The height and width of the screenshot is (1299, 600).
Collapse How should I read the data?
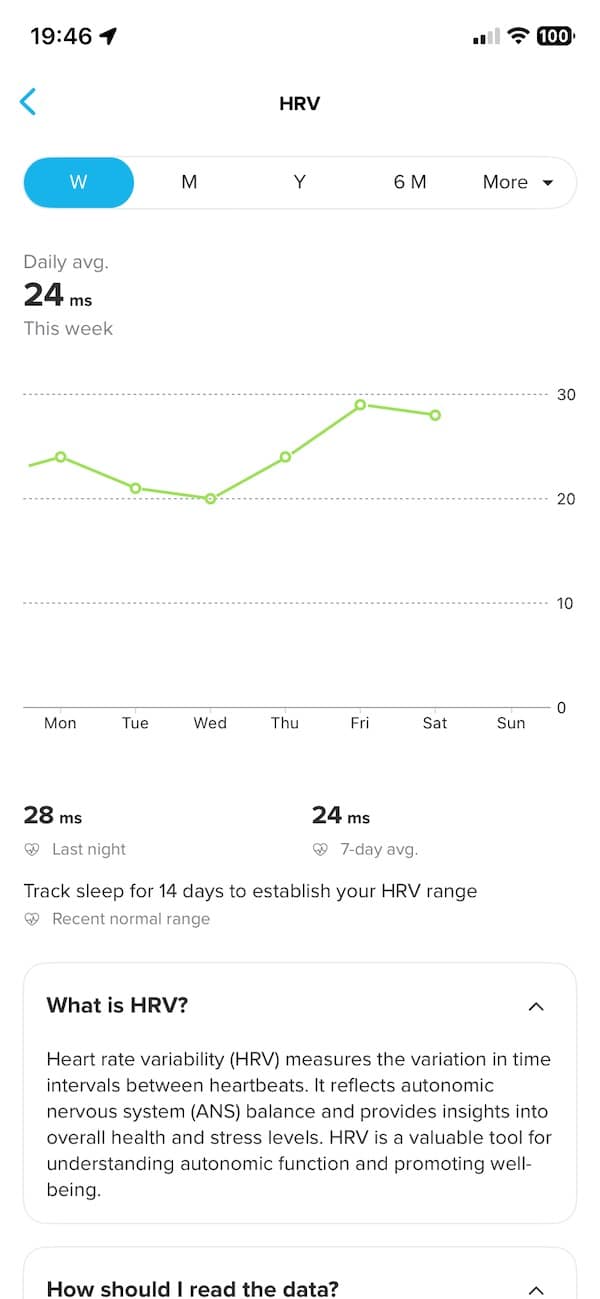536,1289
